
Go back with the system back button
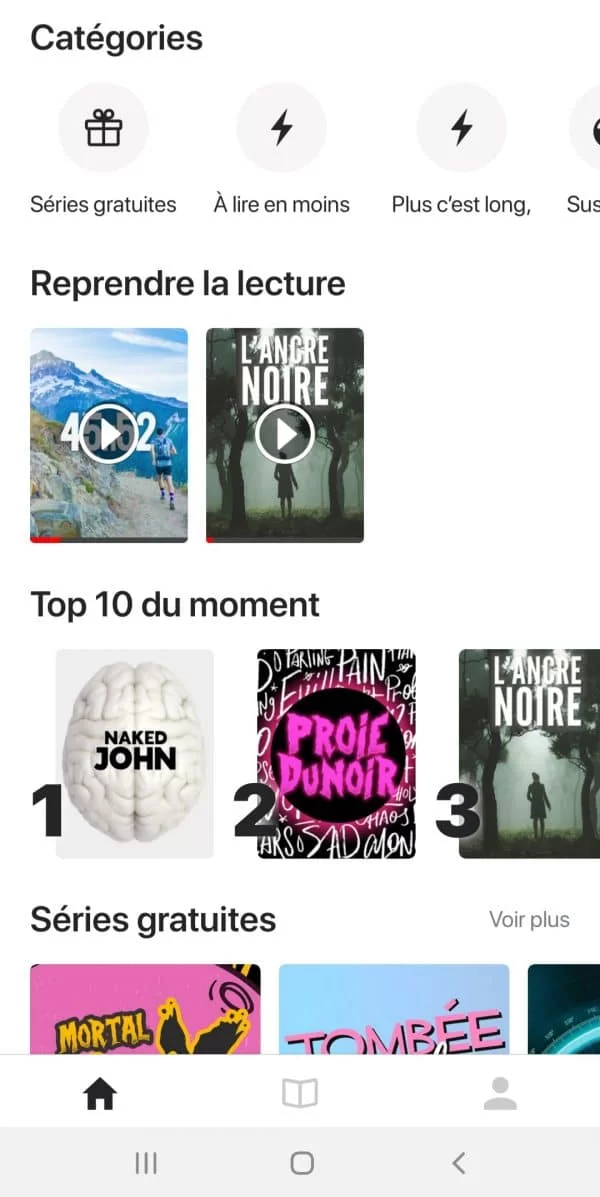458,1163
